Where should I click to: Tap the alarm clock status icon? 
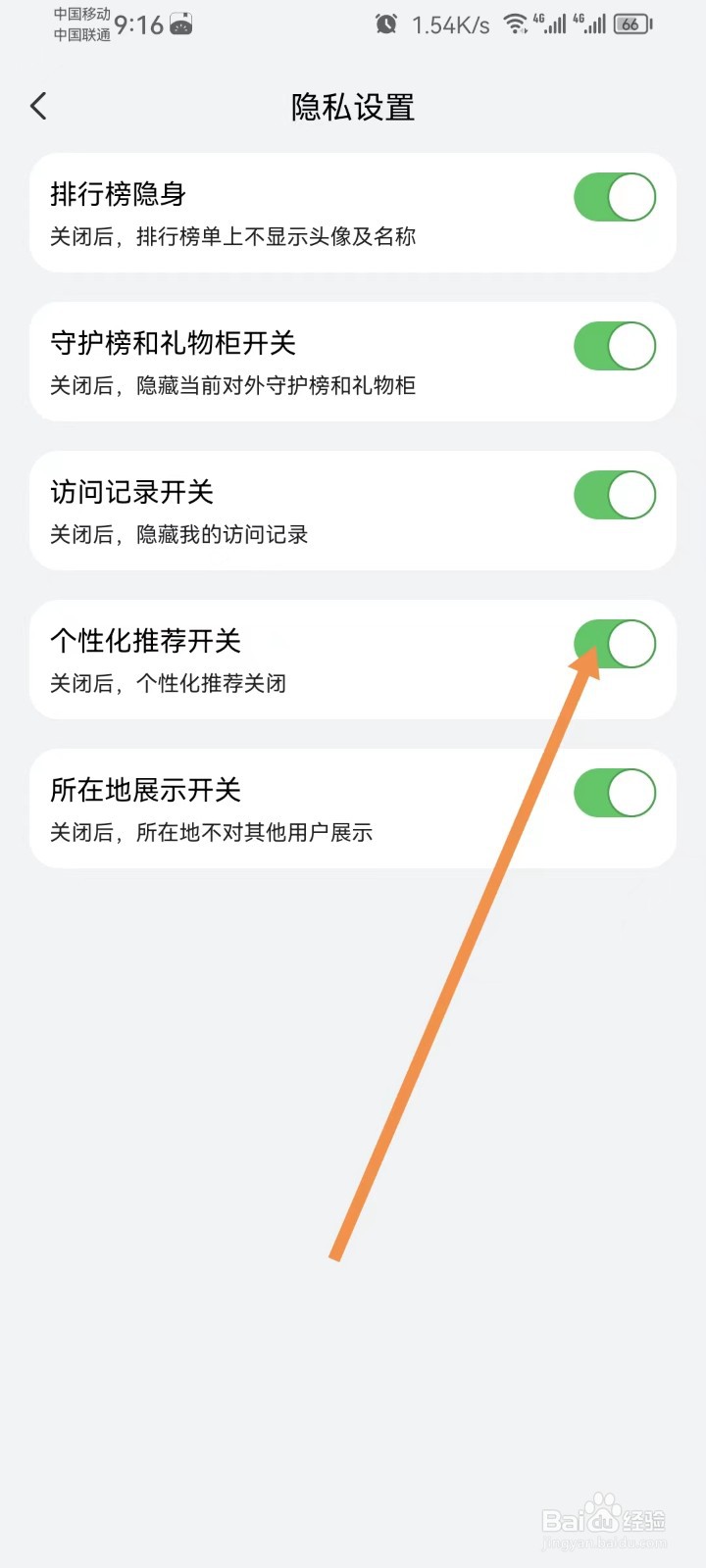[386, 24]
